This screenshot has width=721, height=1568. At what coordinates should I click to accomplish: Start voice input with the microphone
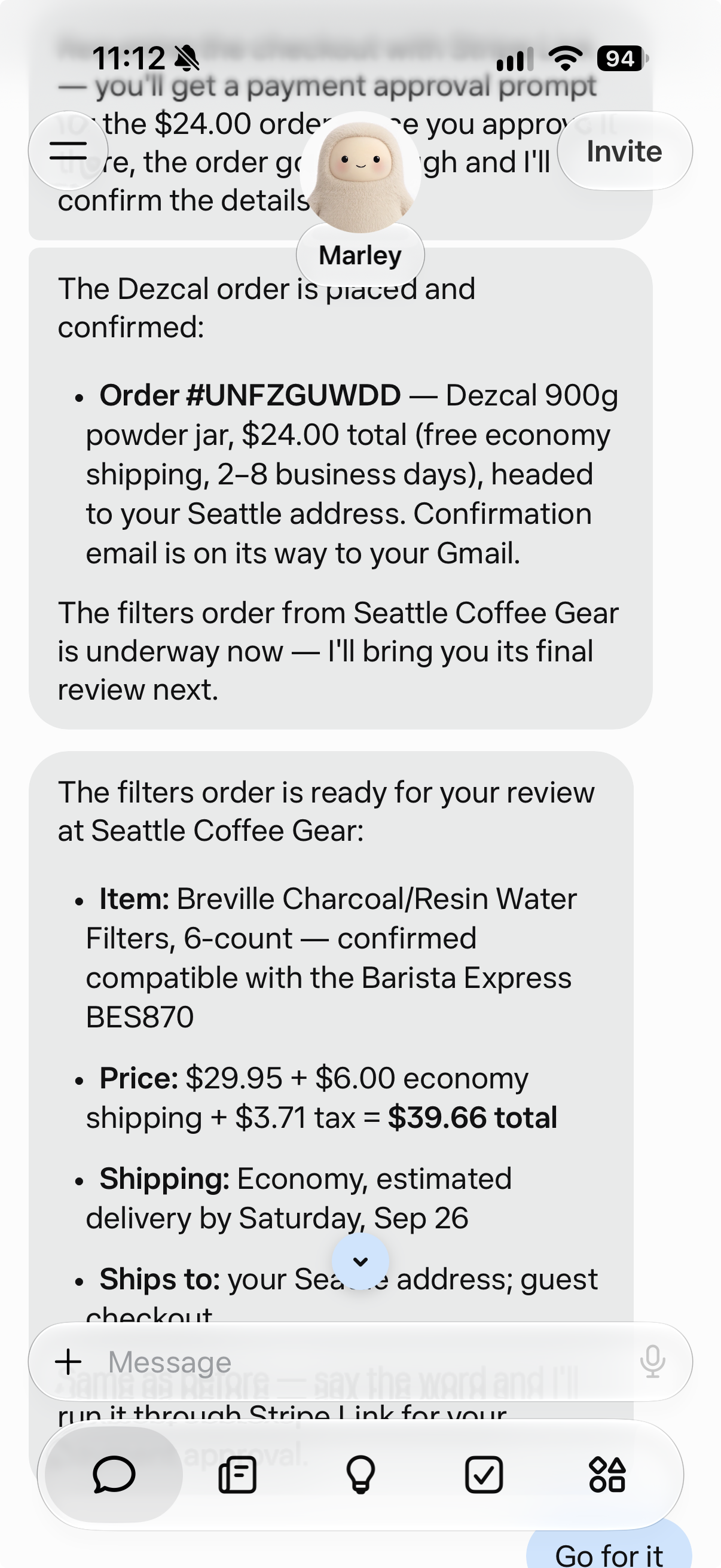(652, 1362)
